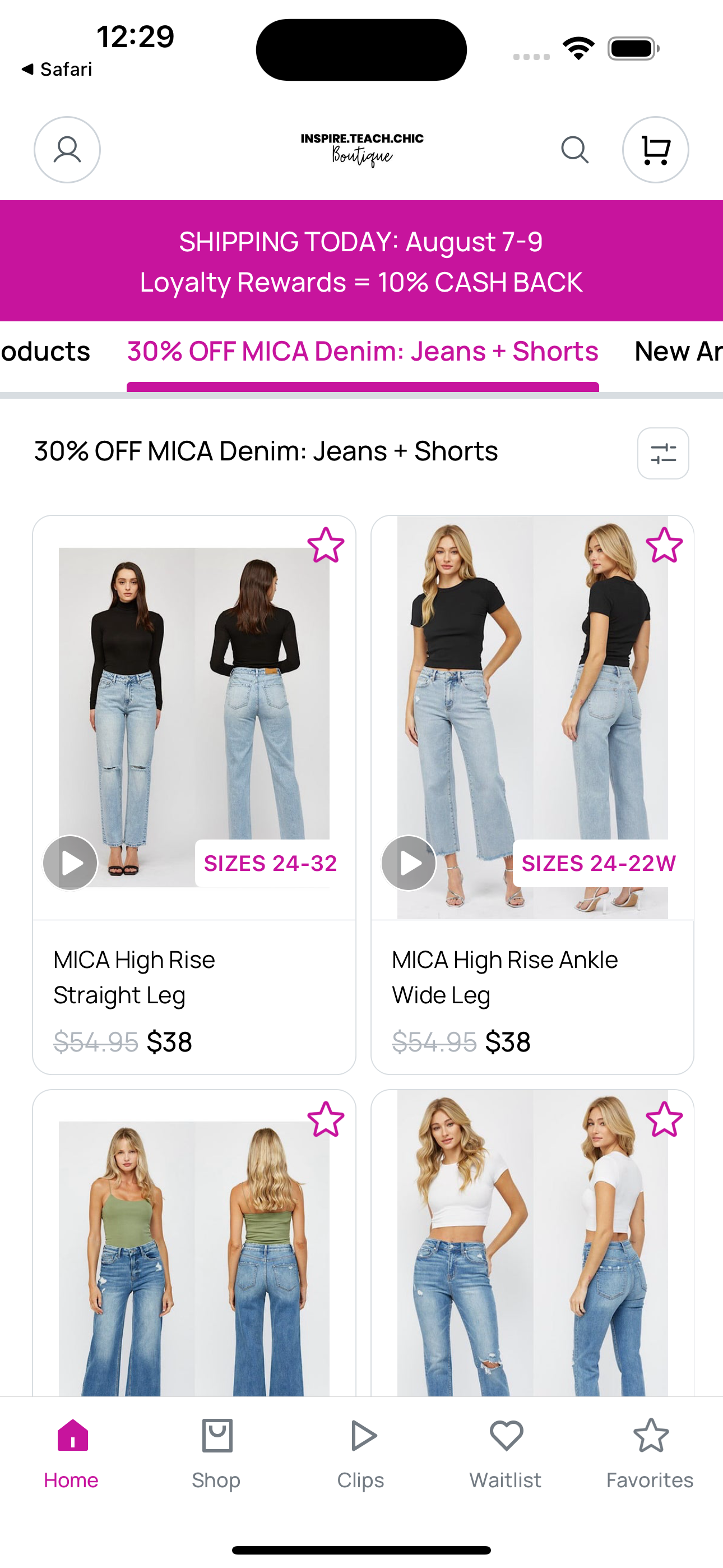This screenshot has height=1568, width=723.
Task: Return to Safari via the back link
Action: 59,69
